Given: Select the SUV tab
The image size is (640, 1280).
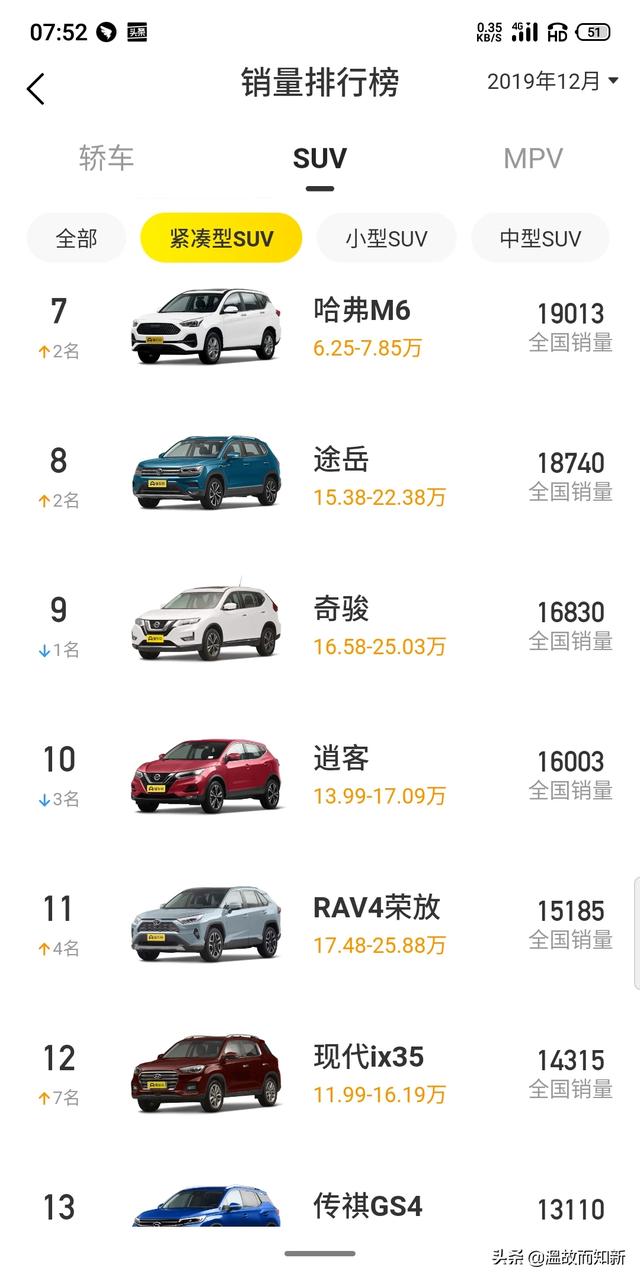Looking at the screenshot, I should tap(320, 158).
